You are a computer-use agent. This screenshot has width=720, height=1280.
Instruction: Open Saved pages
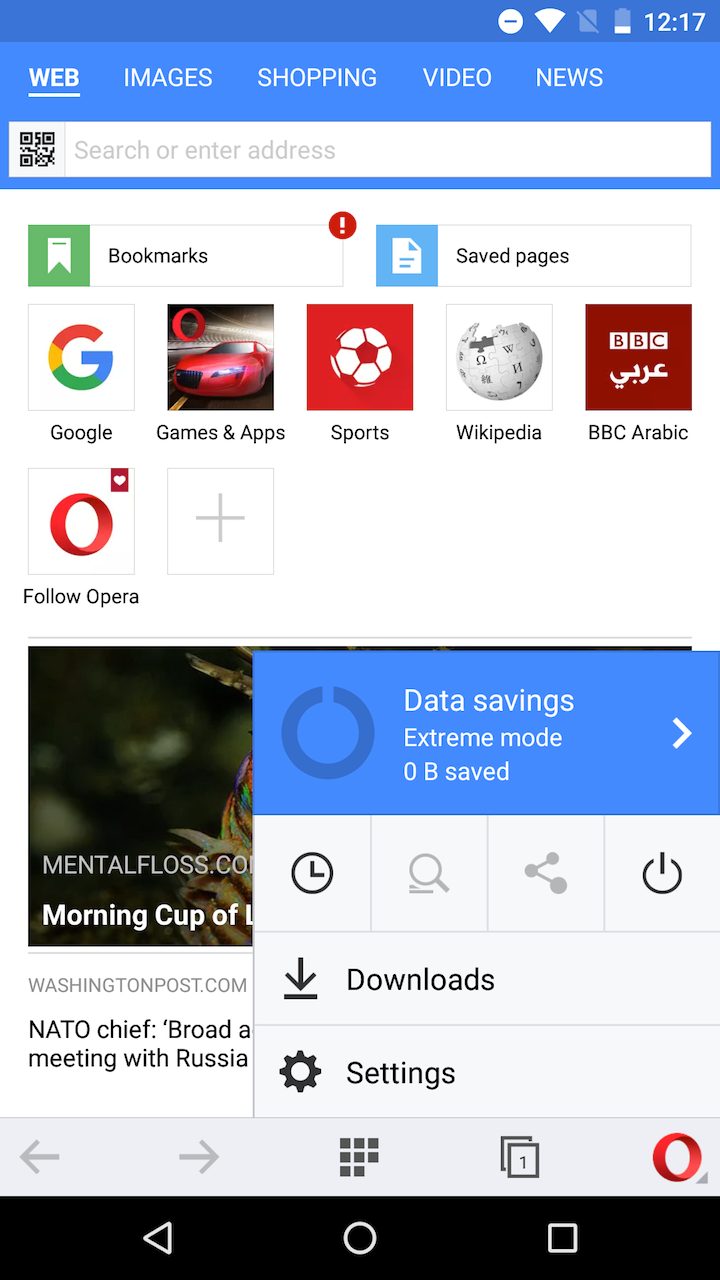click(x=533, y=256)
